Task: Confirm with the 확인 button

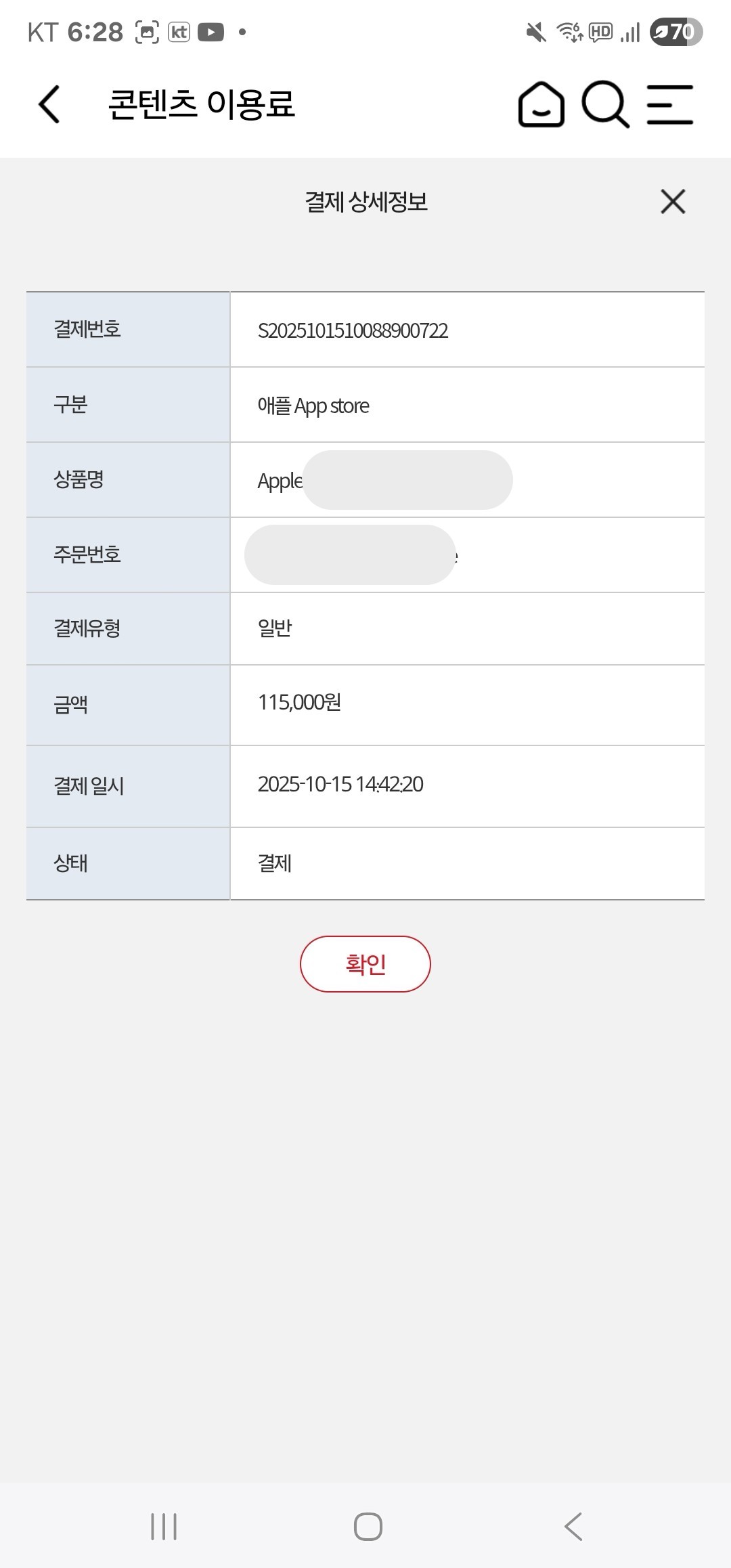Action: pos(365,963)
